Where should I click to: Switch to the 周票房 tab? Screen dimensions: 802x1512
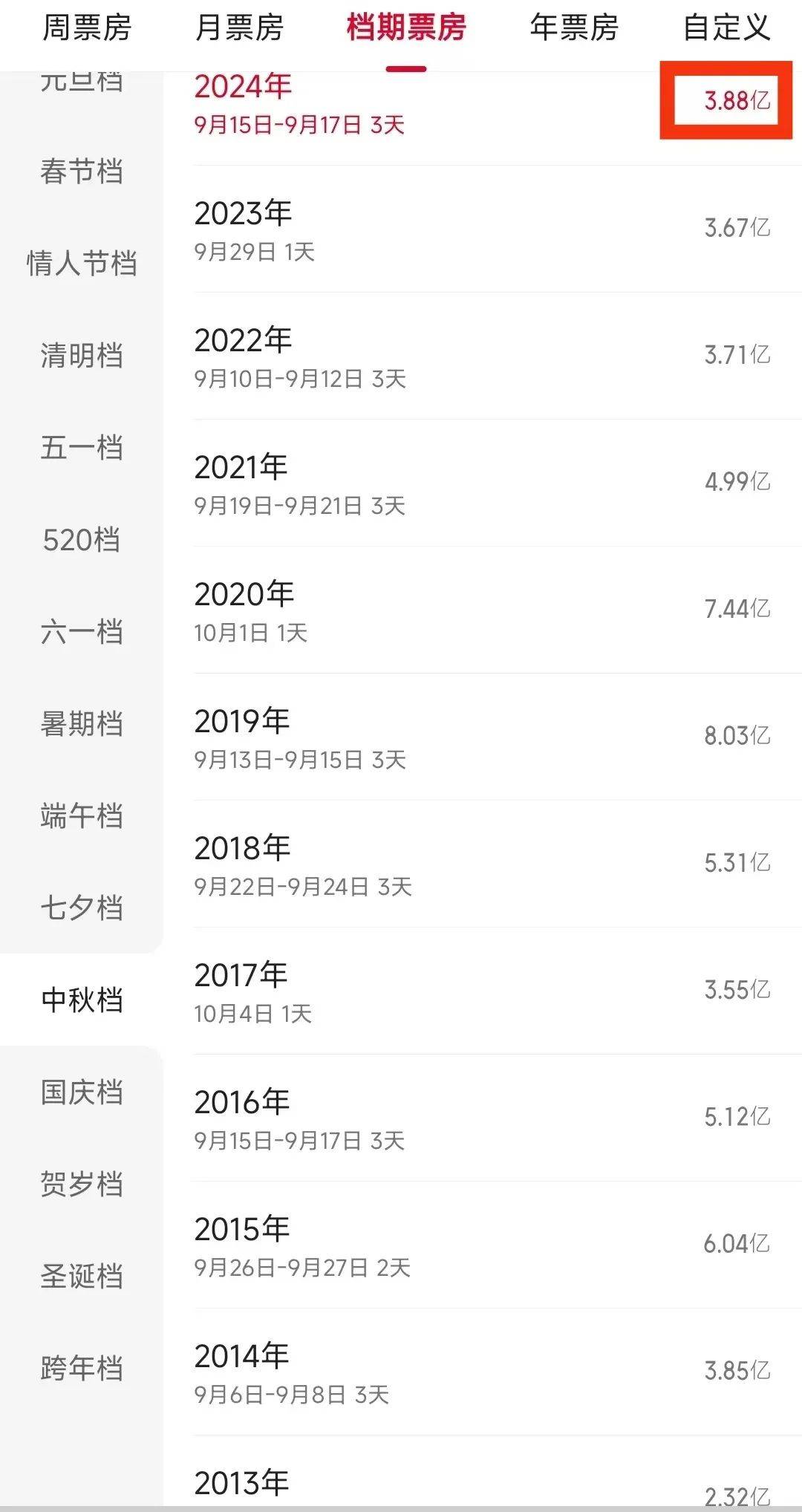click(87, 28)
